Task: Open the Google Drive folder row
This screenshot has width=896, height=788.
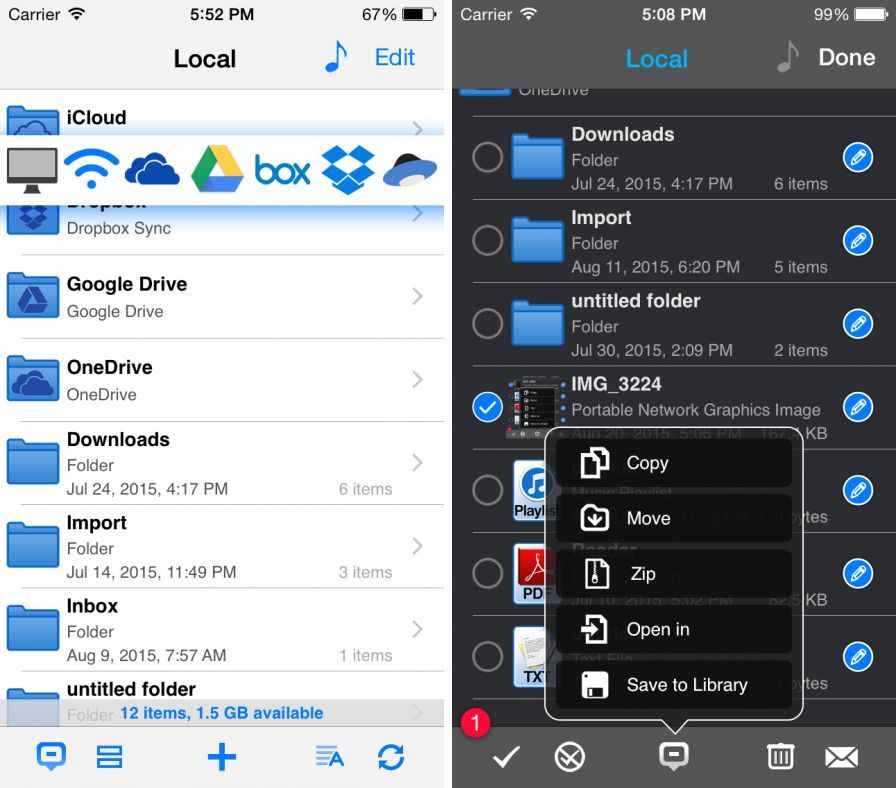Action: pyautogui.click(x=222, y=296)
